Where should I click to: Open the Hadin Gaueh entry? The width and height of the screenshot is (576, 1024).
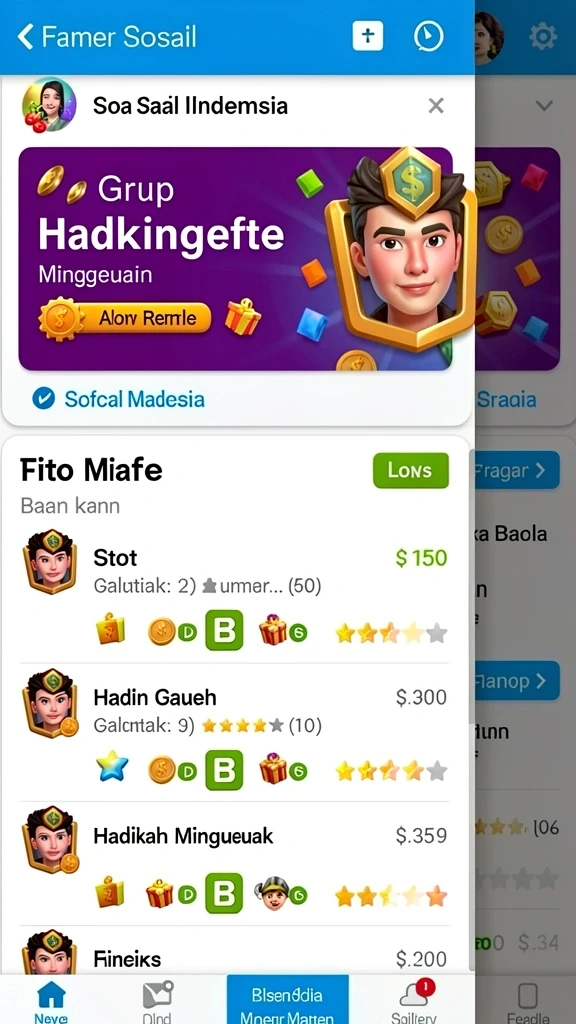235,733
